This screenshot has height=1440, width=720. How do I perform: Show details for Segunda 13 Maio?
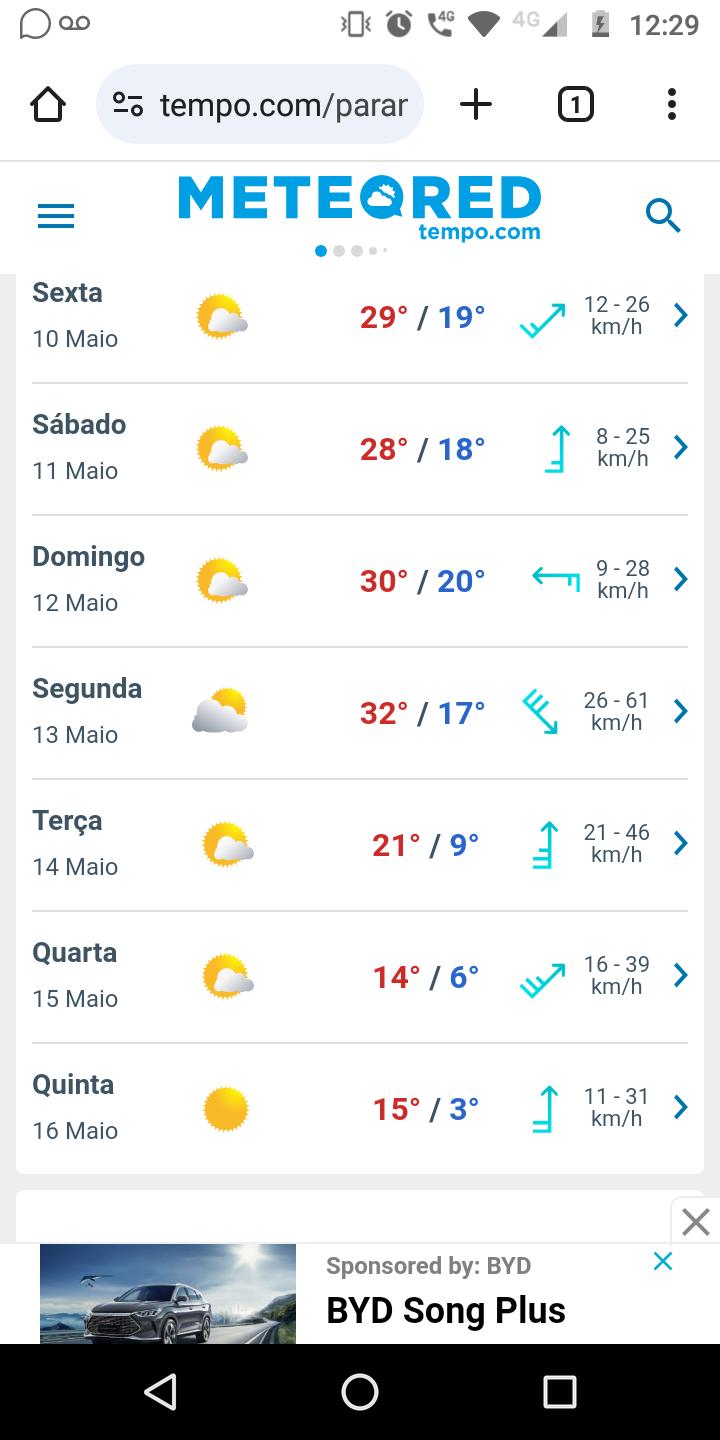(x=360, y=713)
